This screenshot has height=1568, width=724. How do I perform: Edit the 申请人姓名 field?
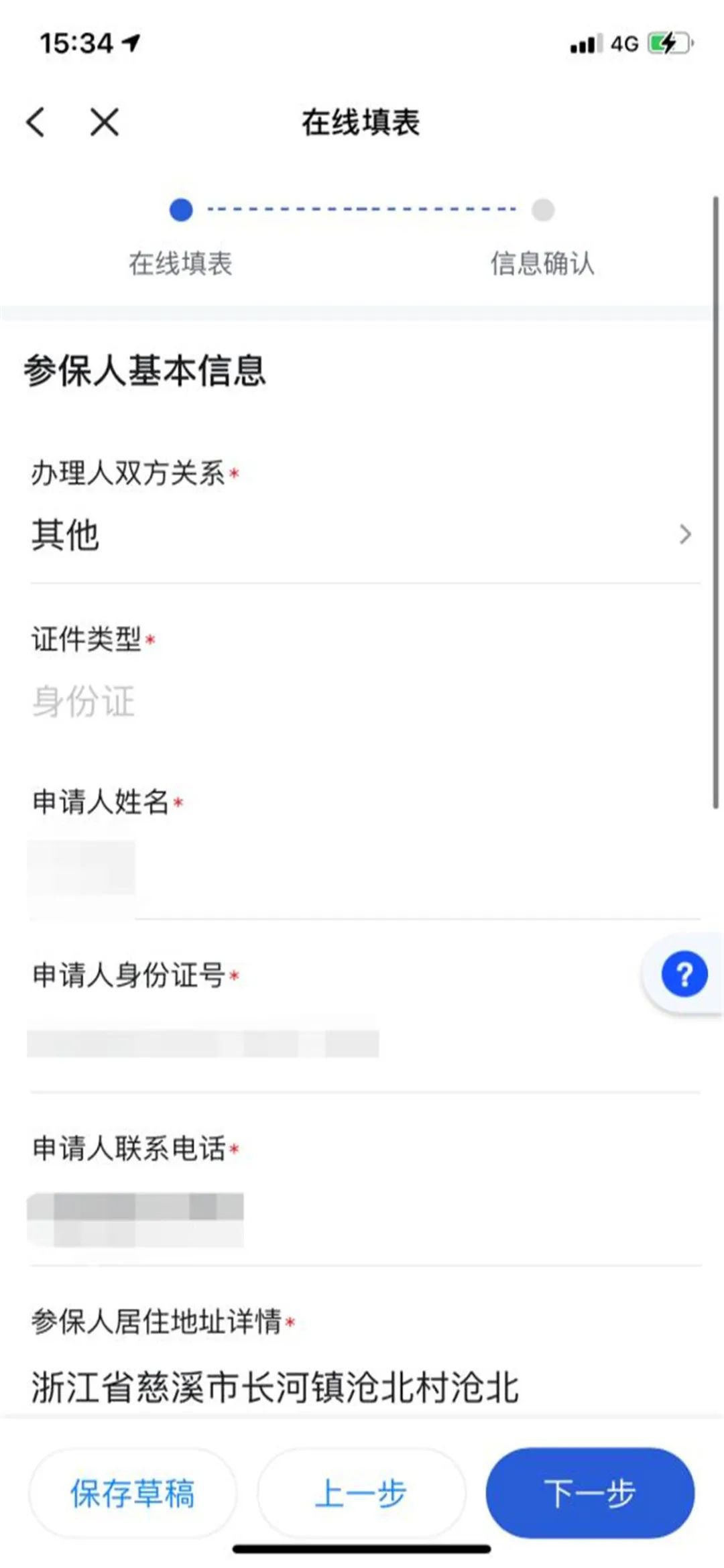pos(362,869)
